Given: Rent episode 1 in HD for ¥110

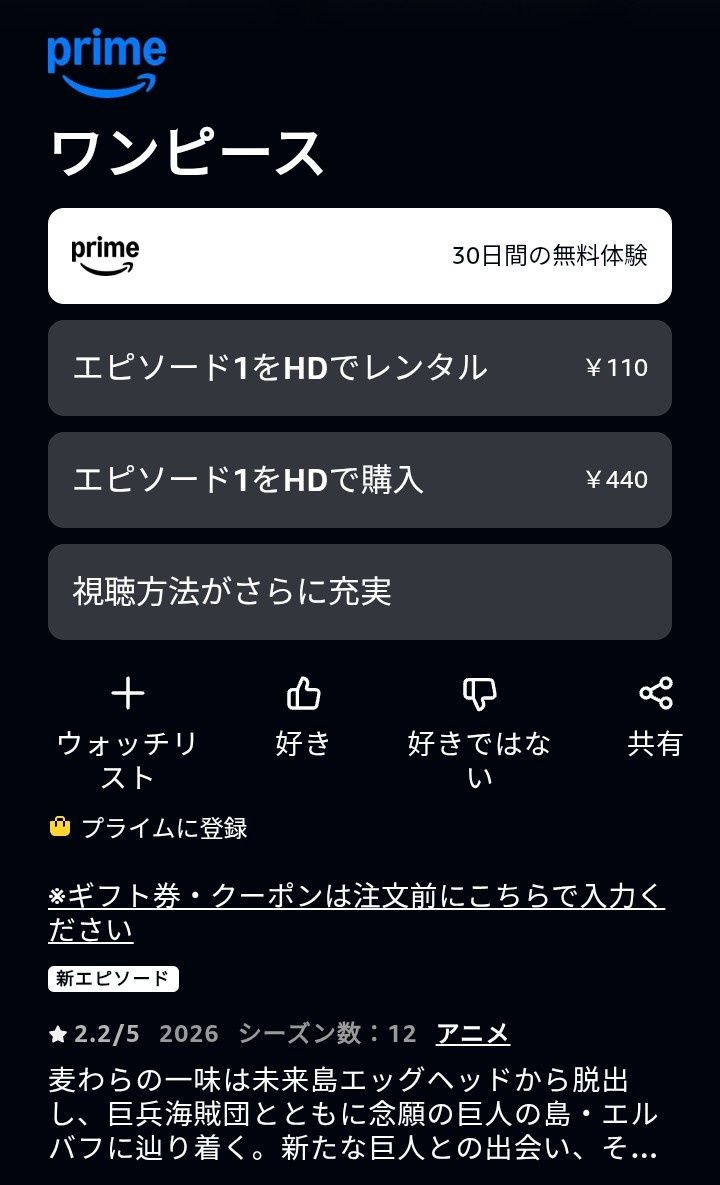Looking at the screenshot, I should tap(360, 367).
